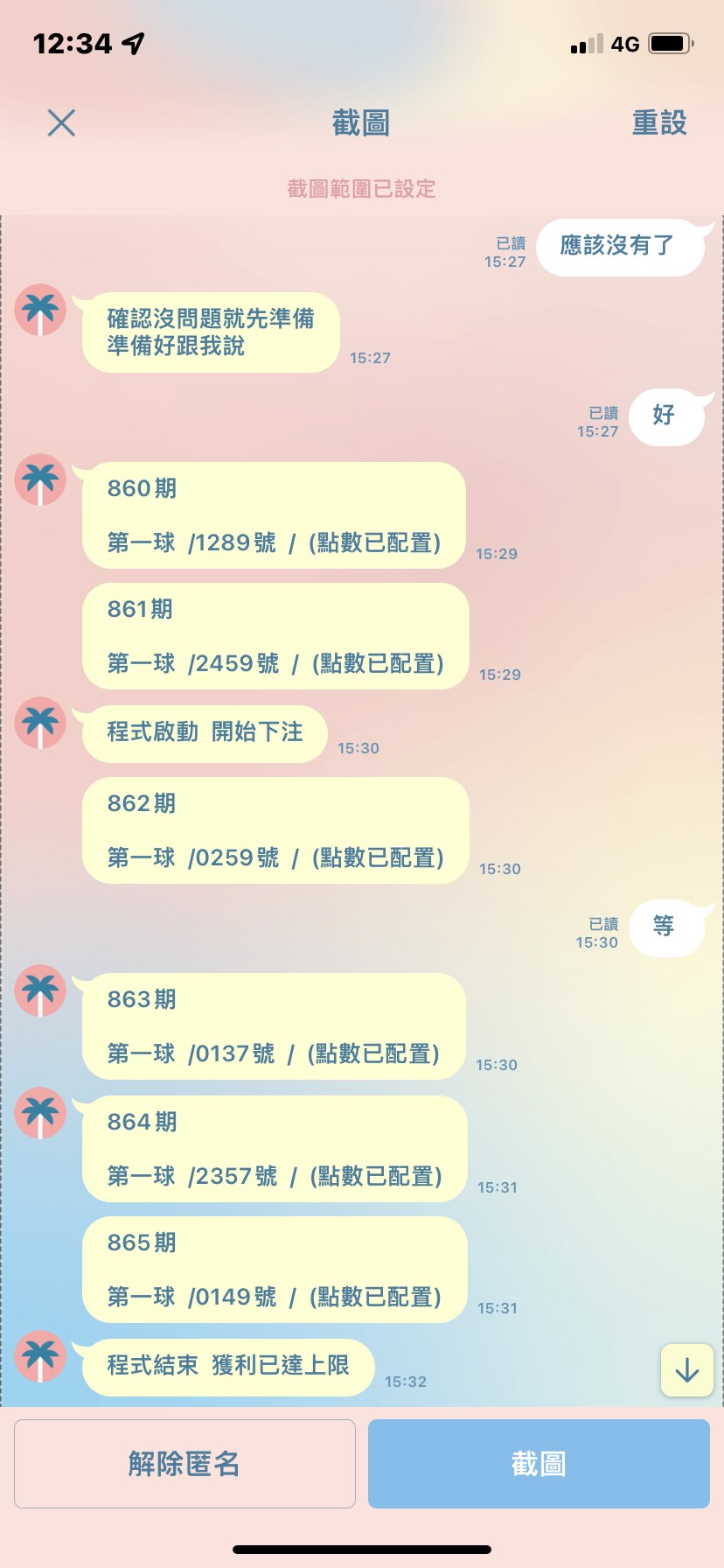Tap 重設 to reset the capture range
724x1568 pixels.
pyautogui.click(x=659, y=122)
